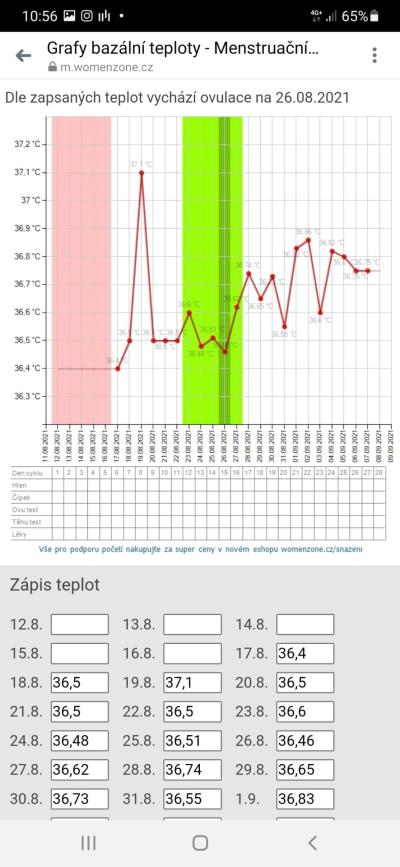Edit the 28.8. temperature showing 36,74
The height and width of the screenshot is (867, 400).
tap(193, 770)
